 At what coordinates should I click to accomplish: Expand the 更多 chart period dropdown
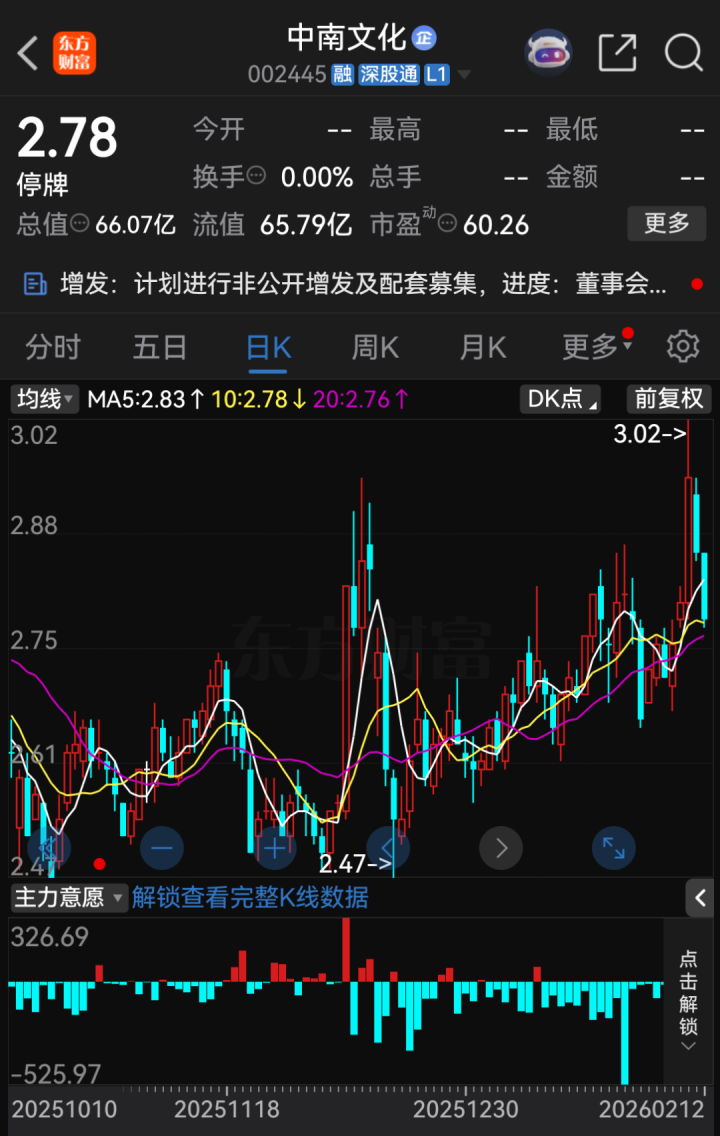[x=597, y=347]
